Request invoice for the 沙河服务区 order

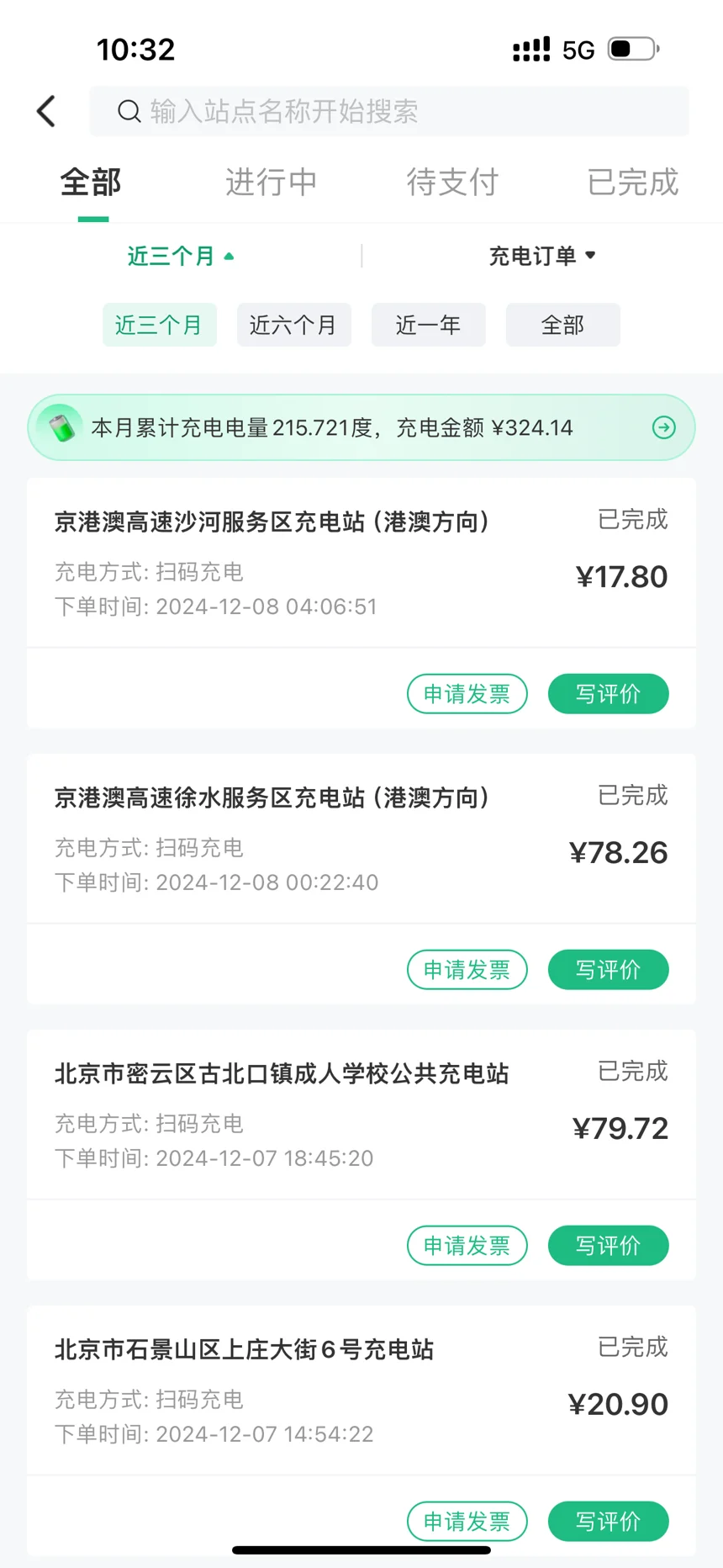tap(467, 694)
